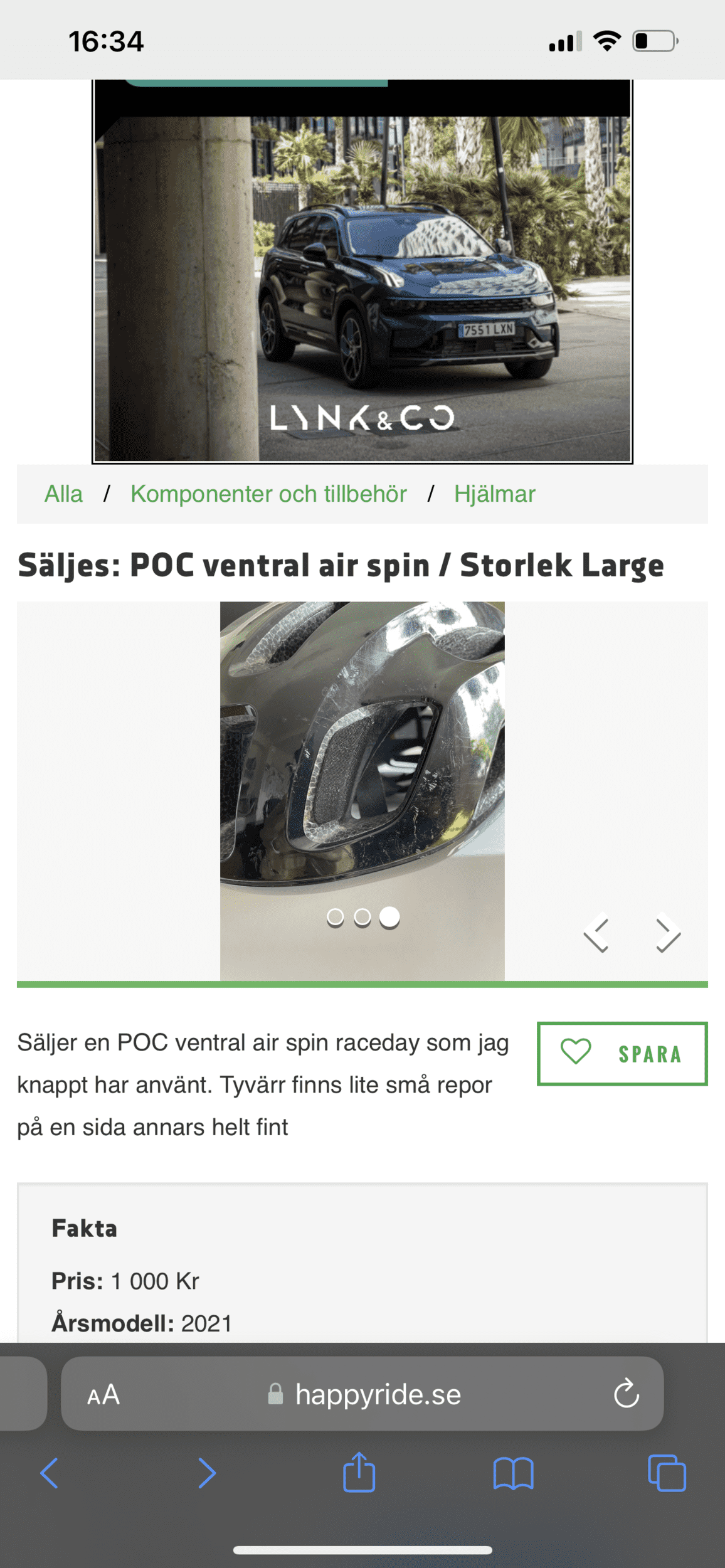725x1568 pixels.
Task: Open Safari bookmarks
Action: click(513, 1473)
